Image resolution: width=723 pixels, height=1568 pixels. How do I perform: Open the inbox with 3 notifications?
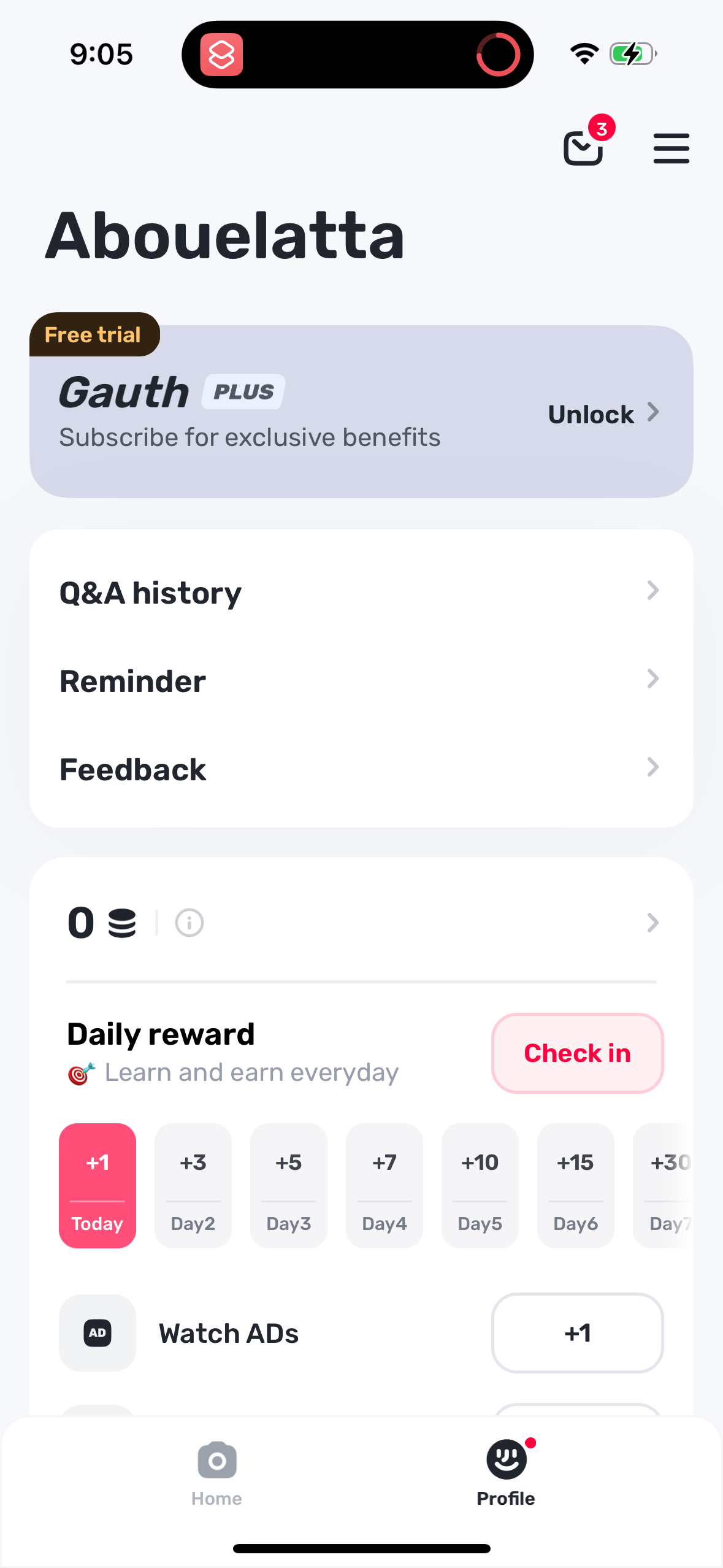pos(584,148)
